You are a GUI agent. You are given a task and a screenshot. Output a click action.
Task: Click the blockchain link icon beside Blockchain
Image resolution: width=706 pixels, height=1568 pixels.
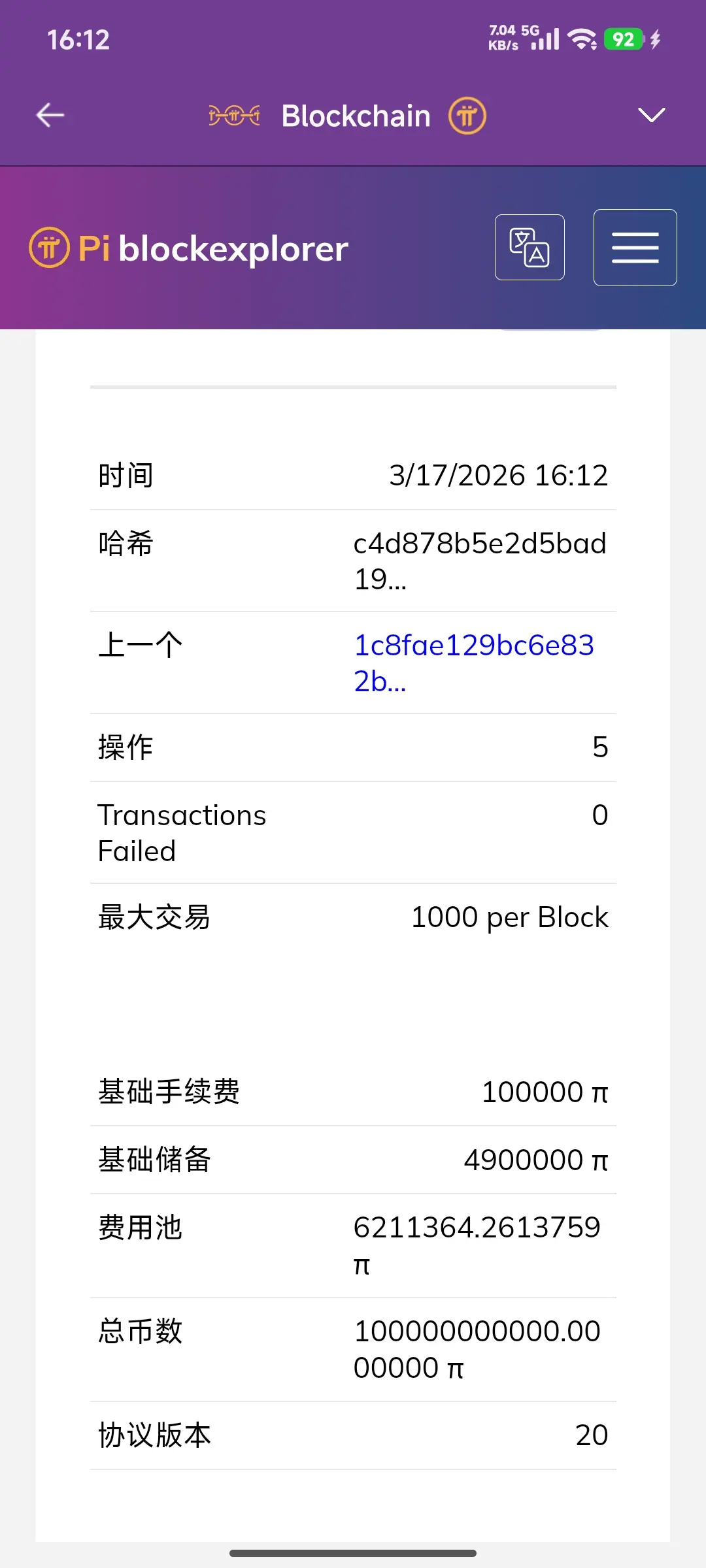tap(234, 114)
